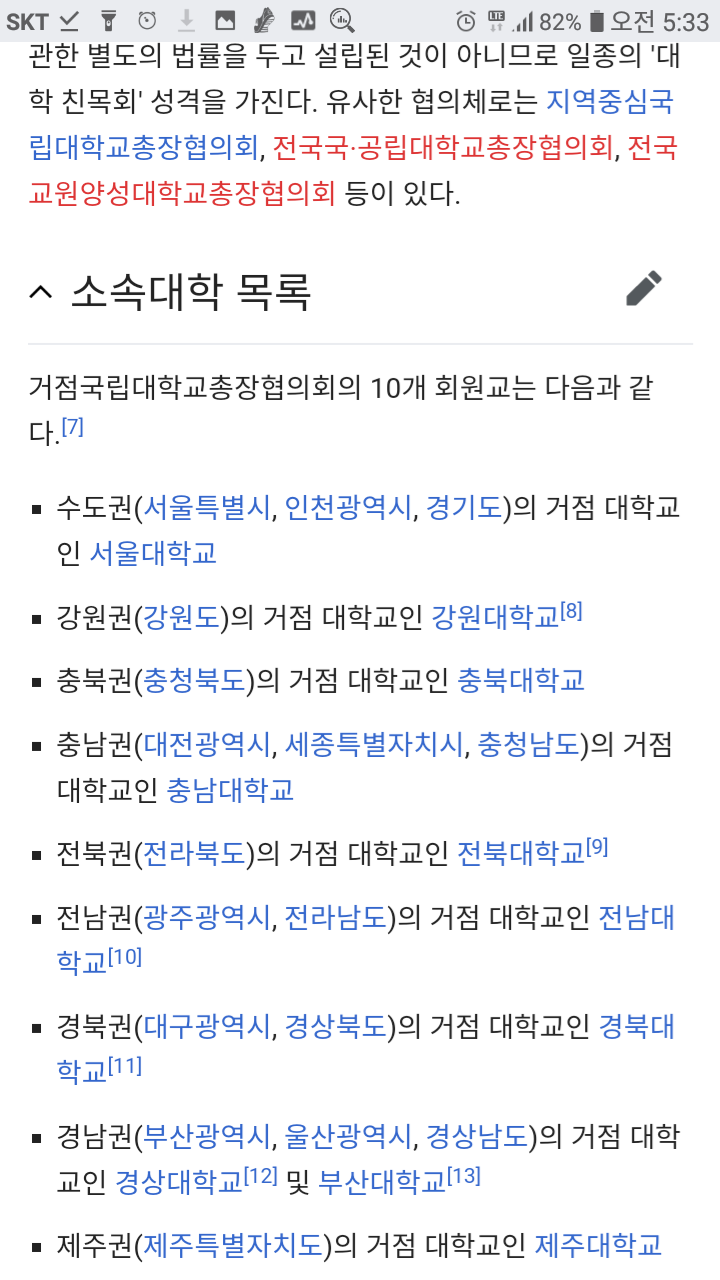Open the 대구광역시 link
This screenshot has width=720, height=1280.
click(207, 1027)
